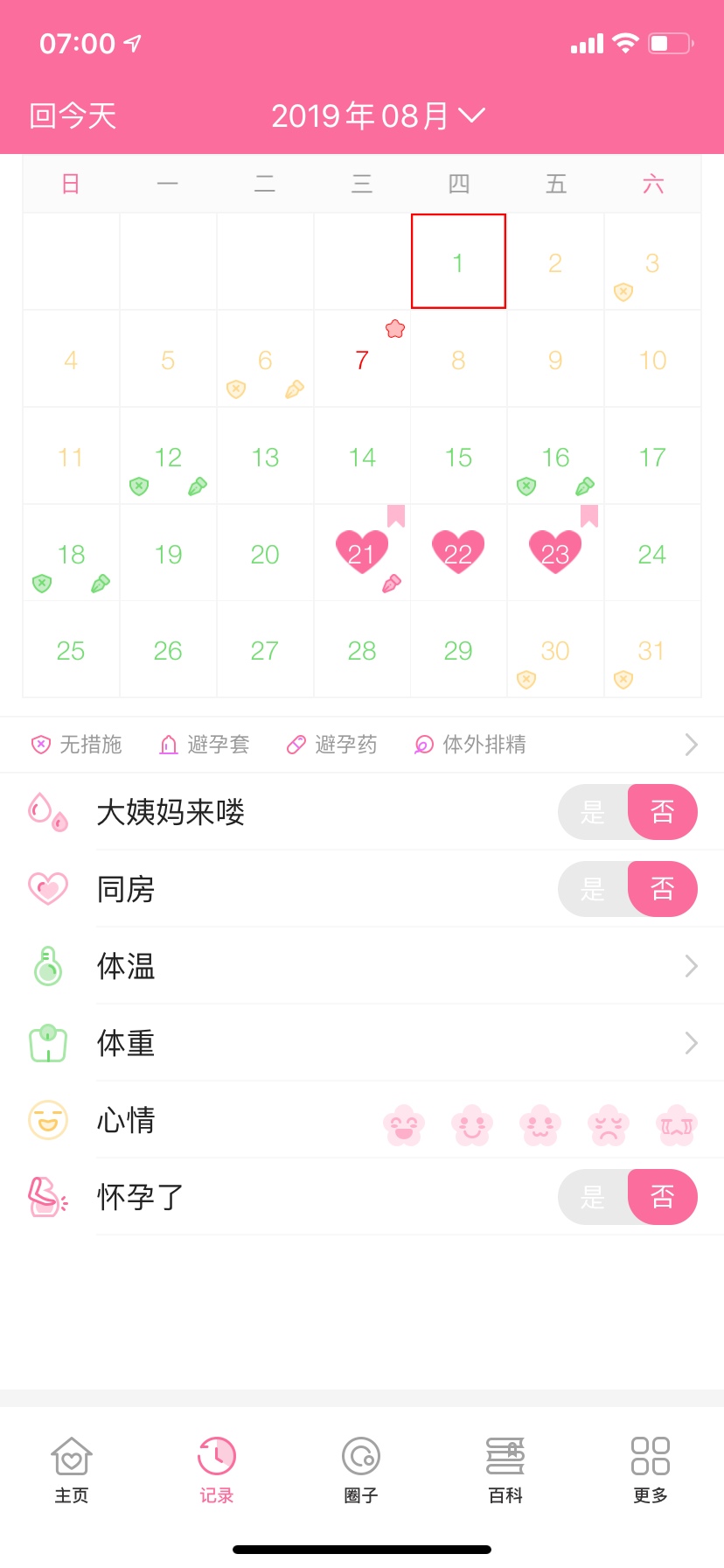Open the 2019年08月 month picker

click(378, 115)
